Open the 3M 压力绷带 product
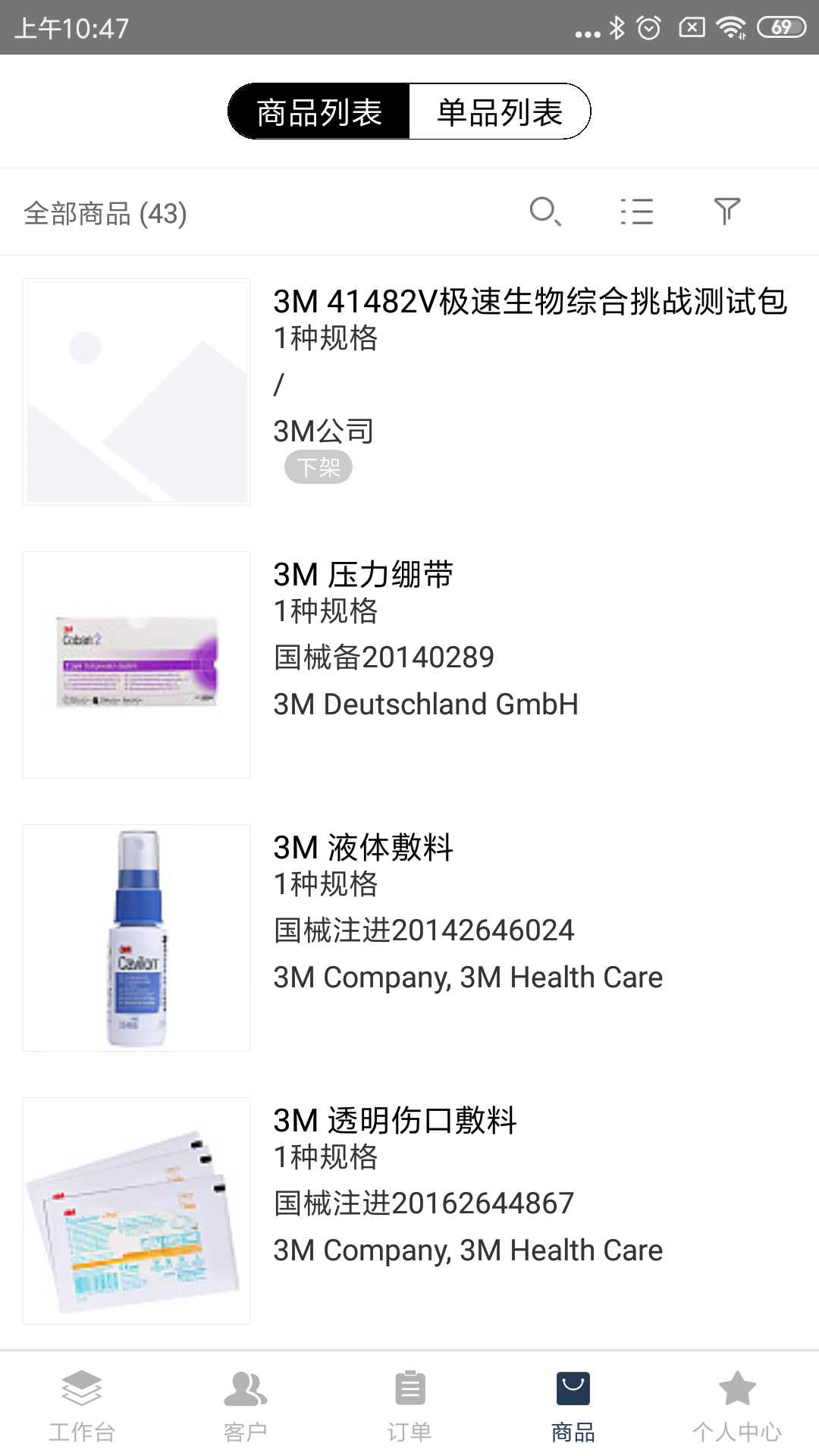This screenshot has height=1456, width=819. coord(363,575)
